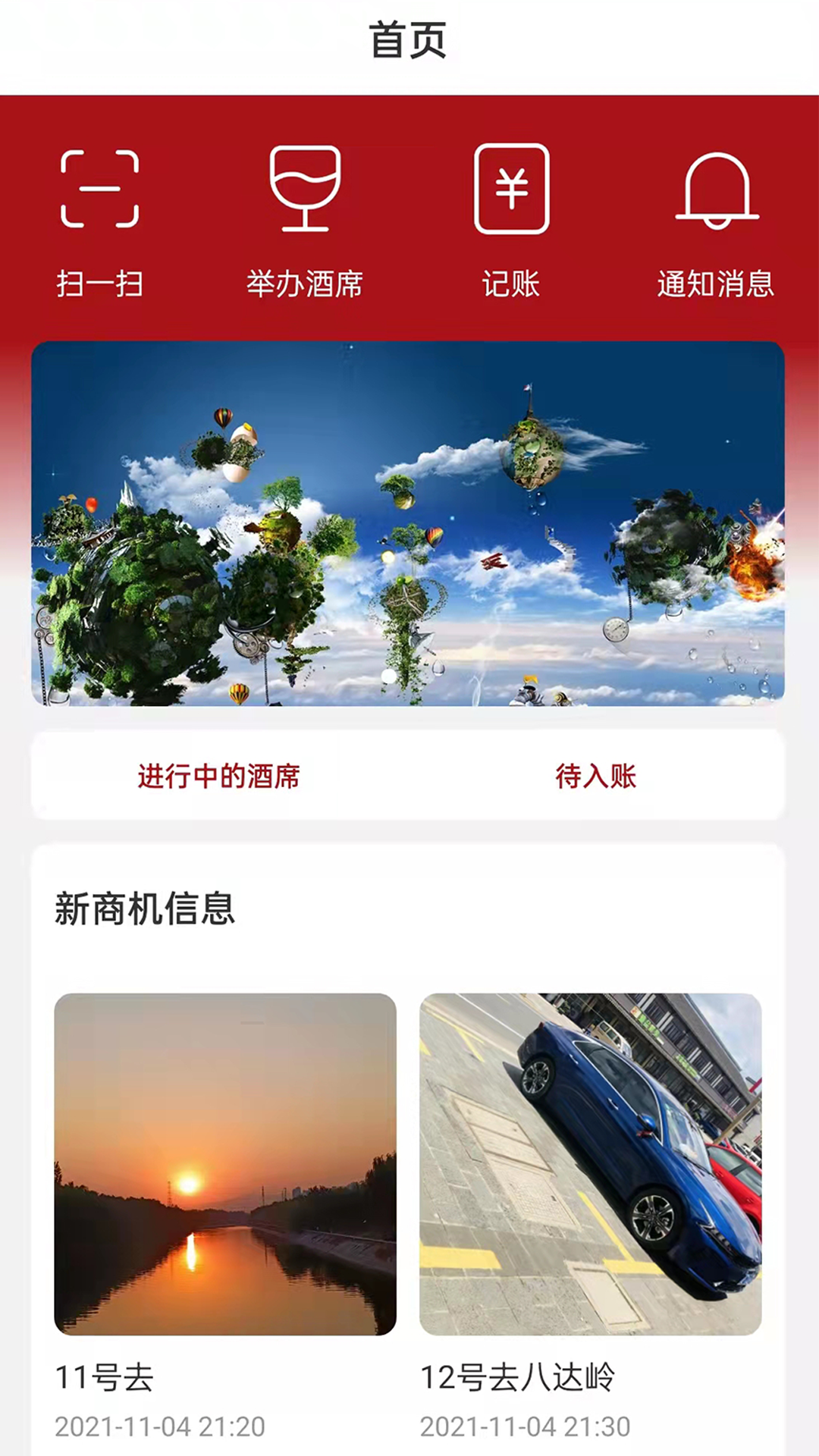The width and height of the screenshot is (819, 1456).
Task: Open the 扫一扫 scanner
Action: [100, 221]
